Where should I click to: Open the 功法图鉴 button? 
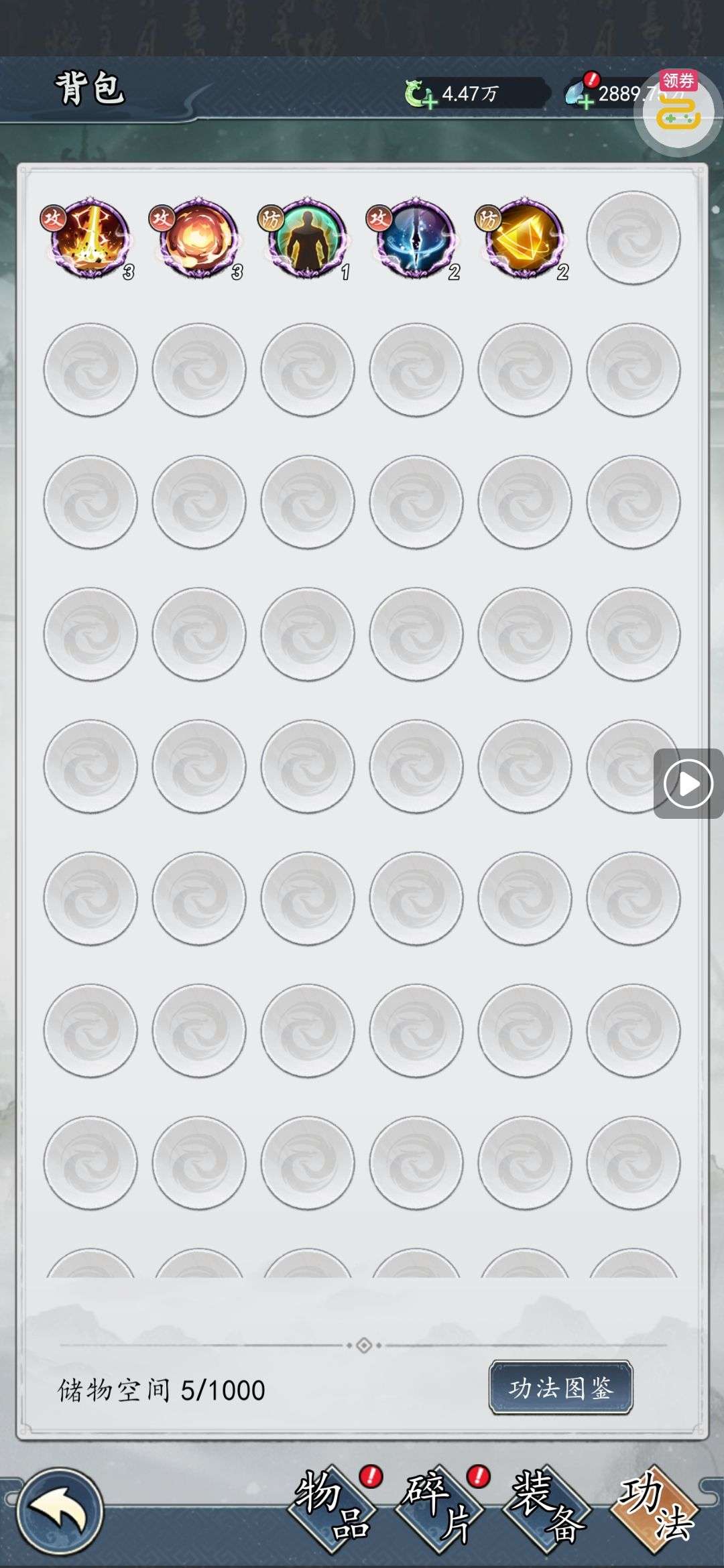(x=560, y=1388)
